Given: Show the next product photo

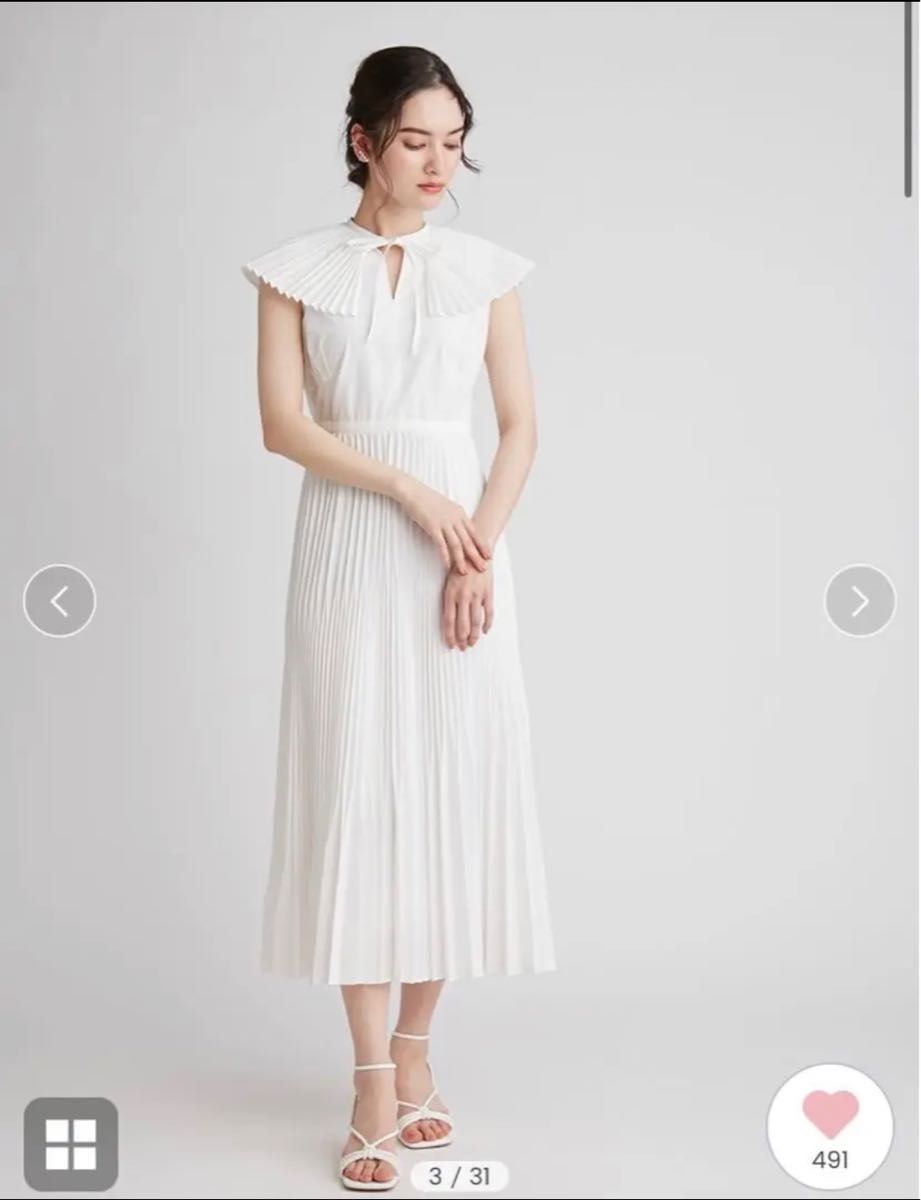Looking at the screenshot, I should (859, 601).
